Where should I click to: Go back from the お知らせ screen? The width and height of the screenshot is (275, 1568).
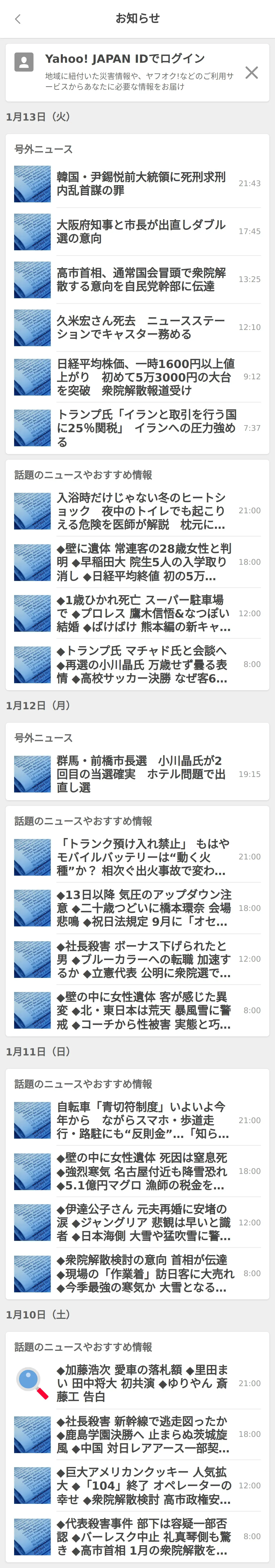click(18, 19)
